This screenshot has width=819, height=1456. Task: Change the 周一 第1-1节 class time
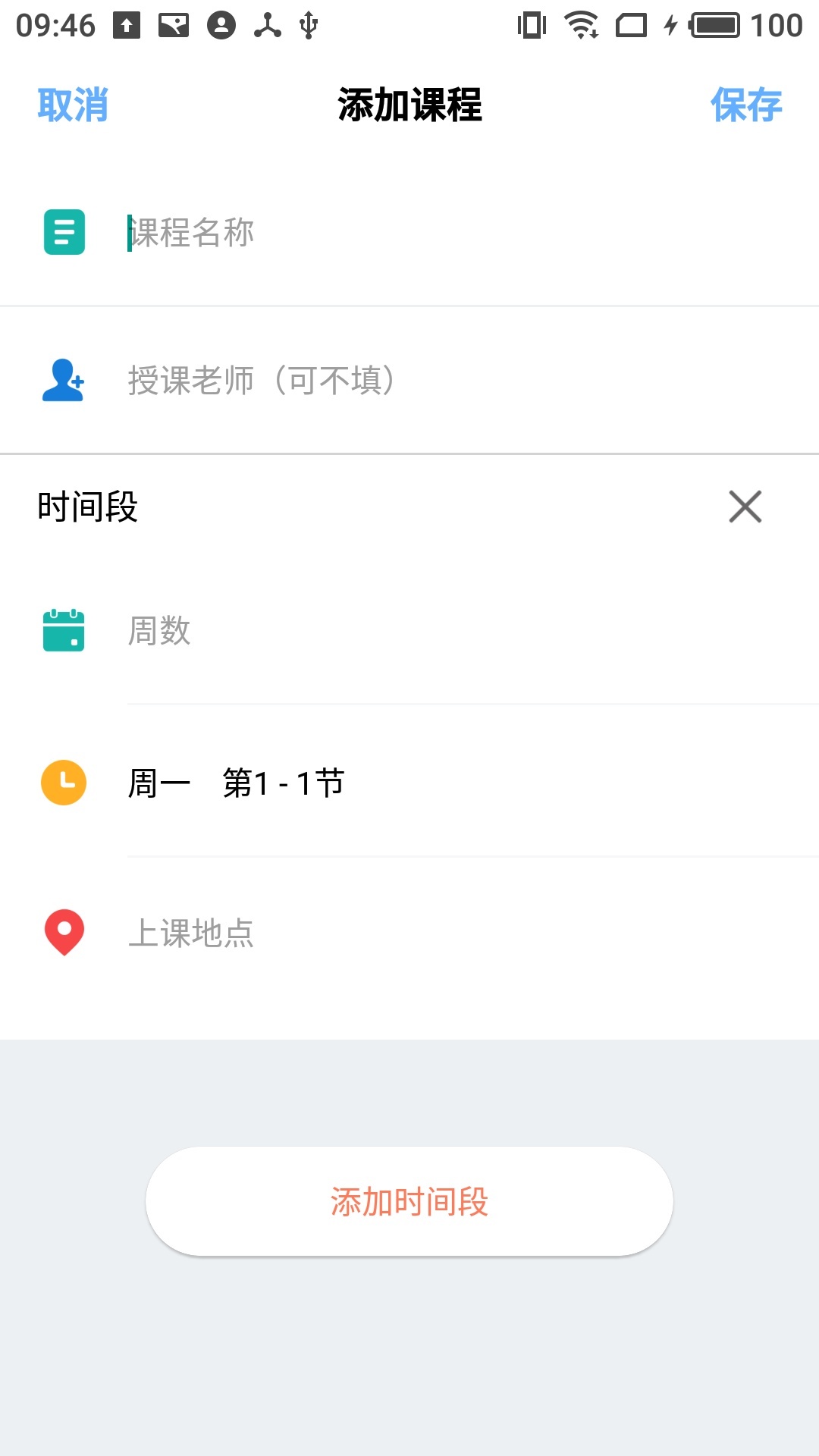click(455, 783)
